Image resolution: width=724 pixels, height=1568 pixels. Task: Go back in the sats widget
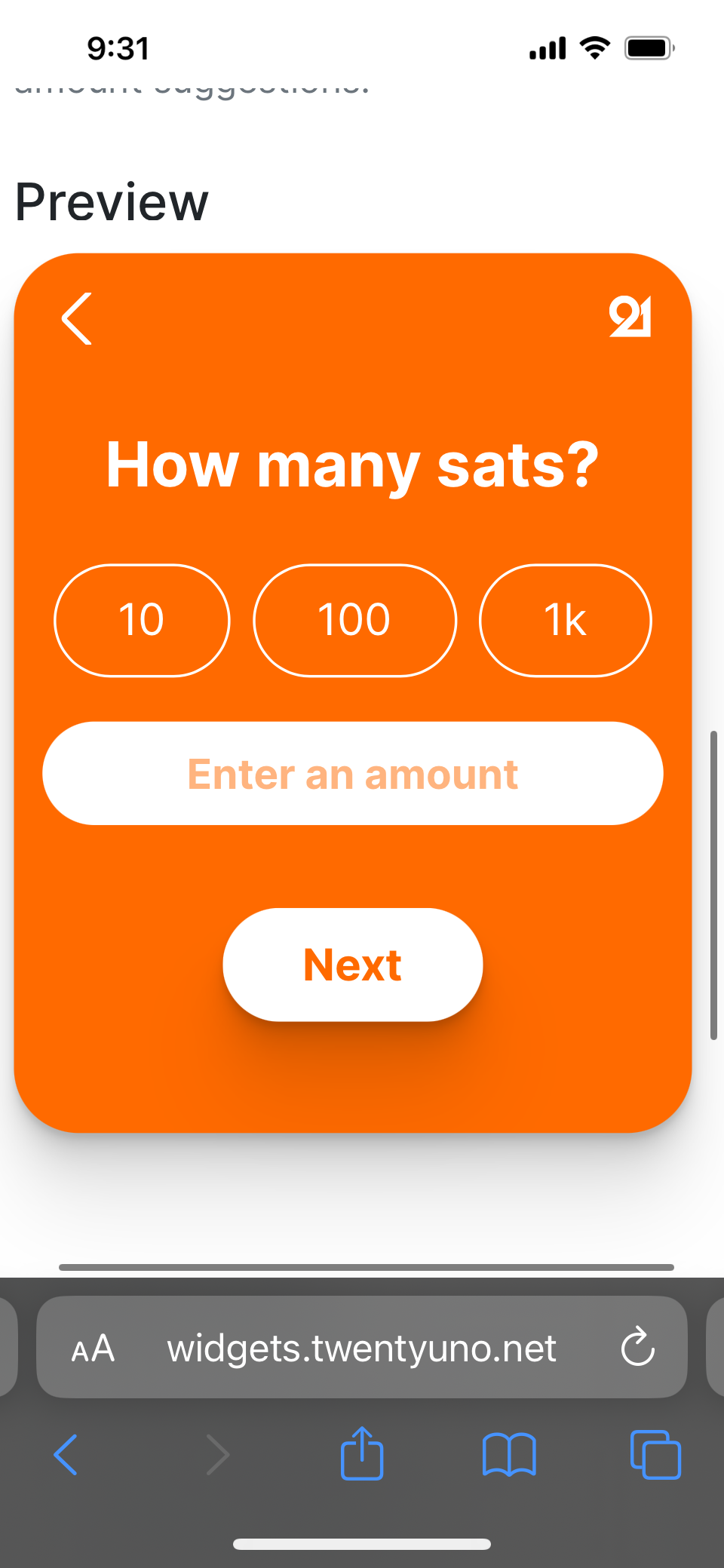coord(77,319)
